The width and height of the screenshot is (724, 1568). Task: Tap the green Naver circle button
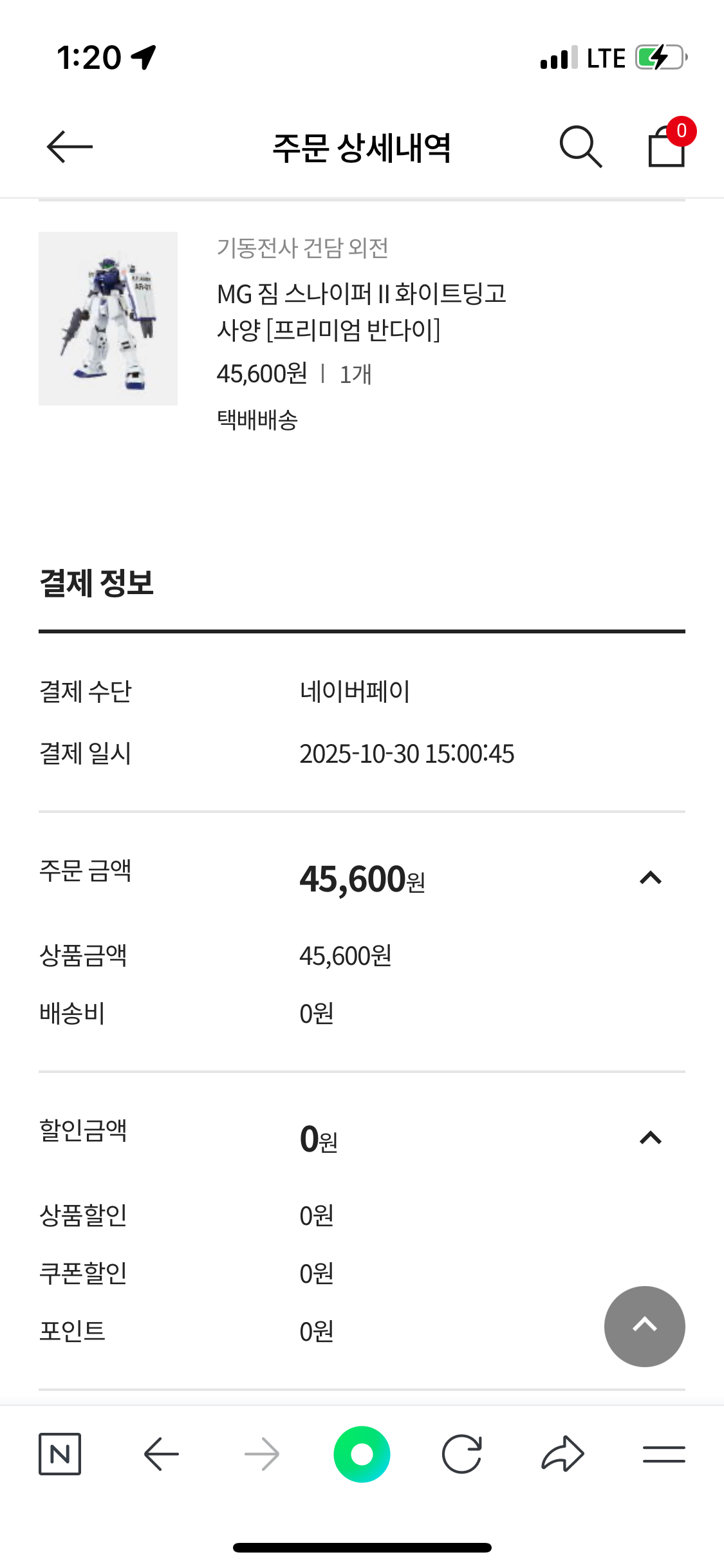click(x=362, y=1454)
